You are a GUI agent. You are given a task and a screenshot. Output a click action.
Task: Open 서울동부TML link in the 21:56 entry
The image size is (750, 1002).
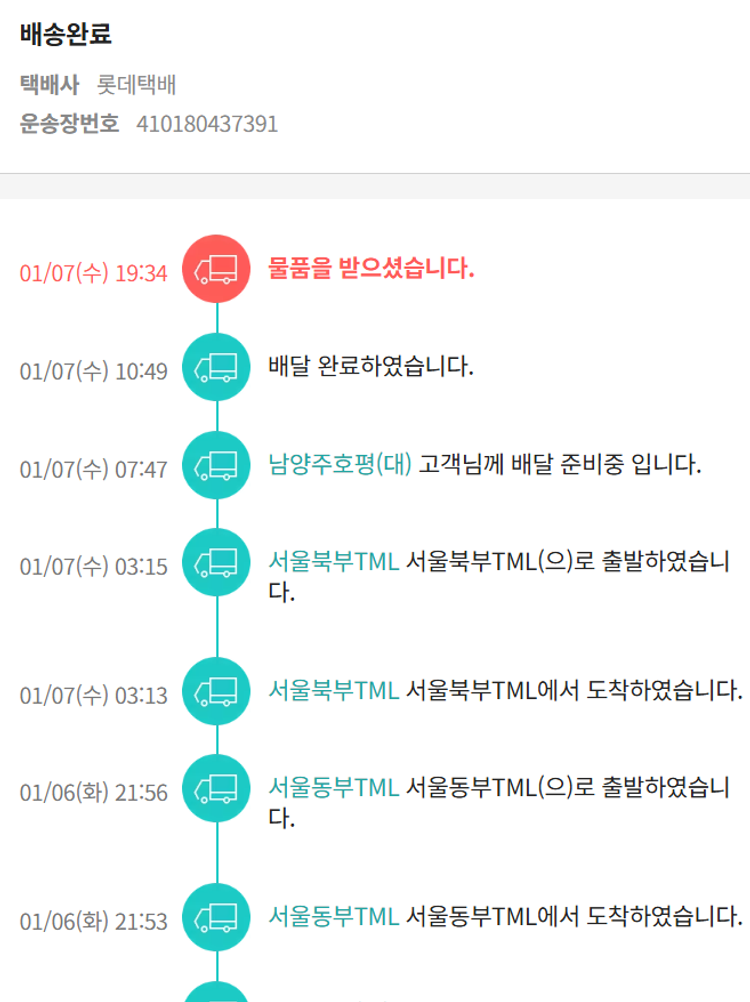click(x=334, y=788)
